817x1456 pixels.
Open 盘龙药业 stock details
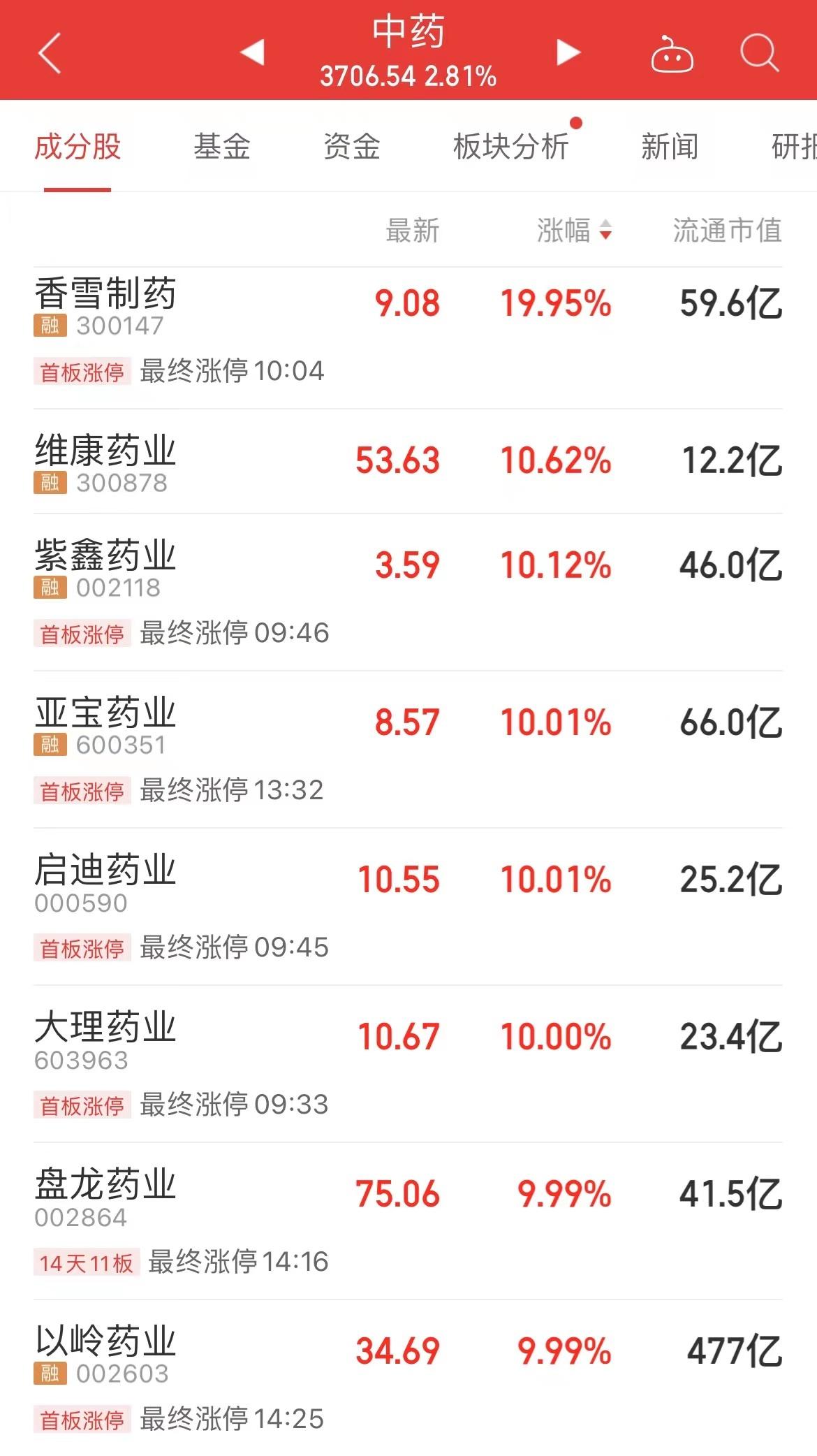408,1221
